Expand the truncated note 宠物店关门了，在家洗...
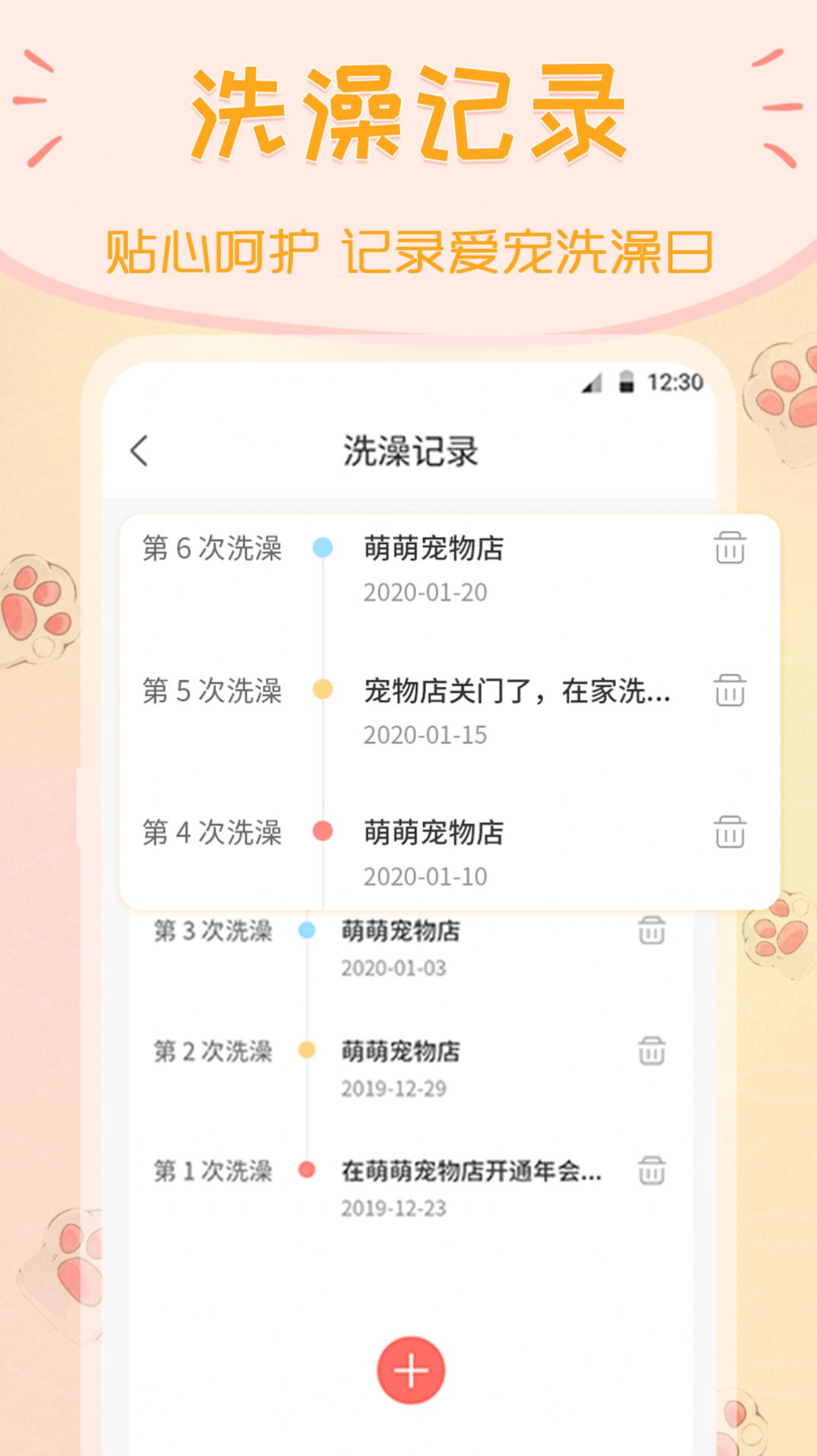 (x=517, y=692)
